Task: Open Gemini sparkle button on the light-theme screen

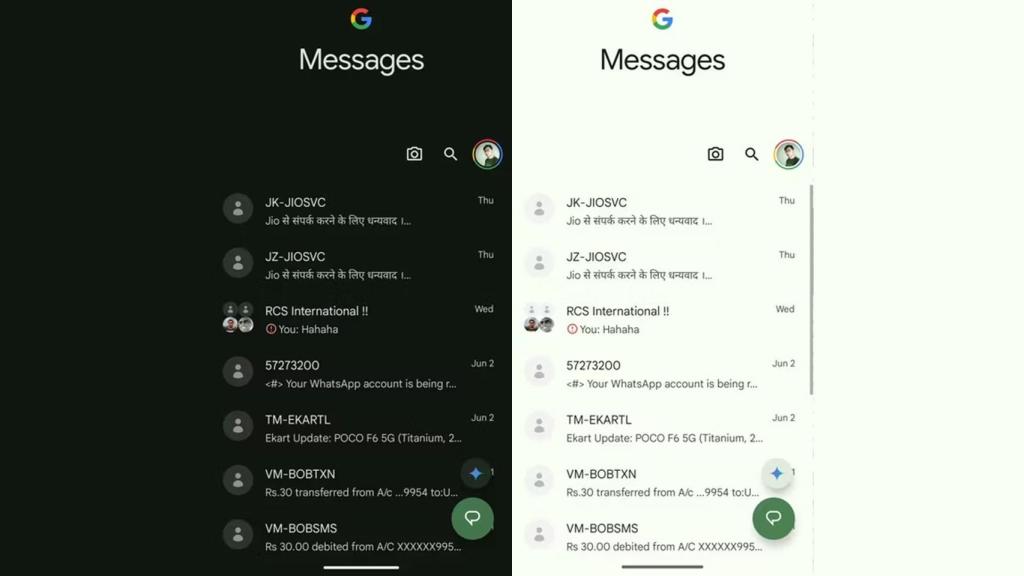Action: [x=777, y=473]
